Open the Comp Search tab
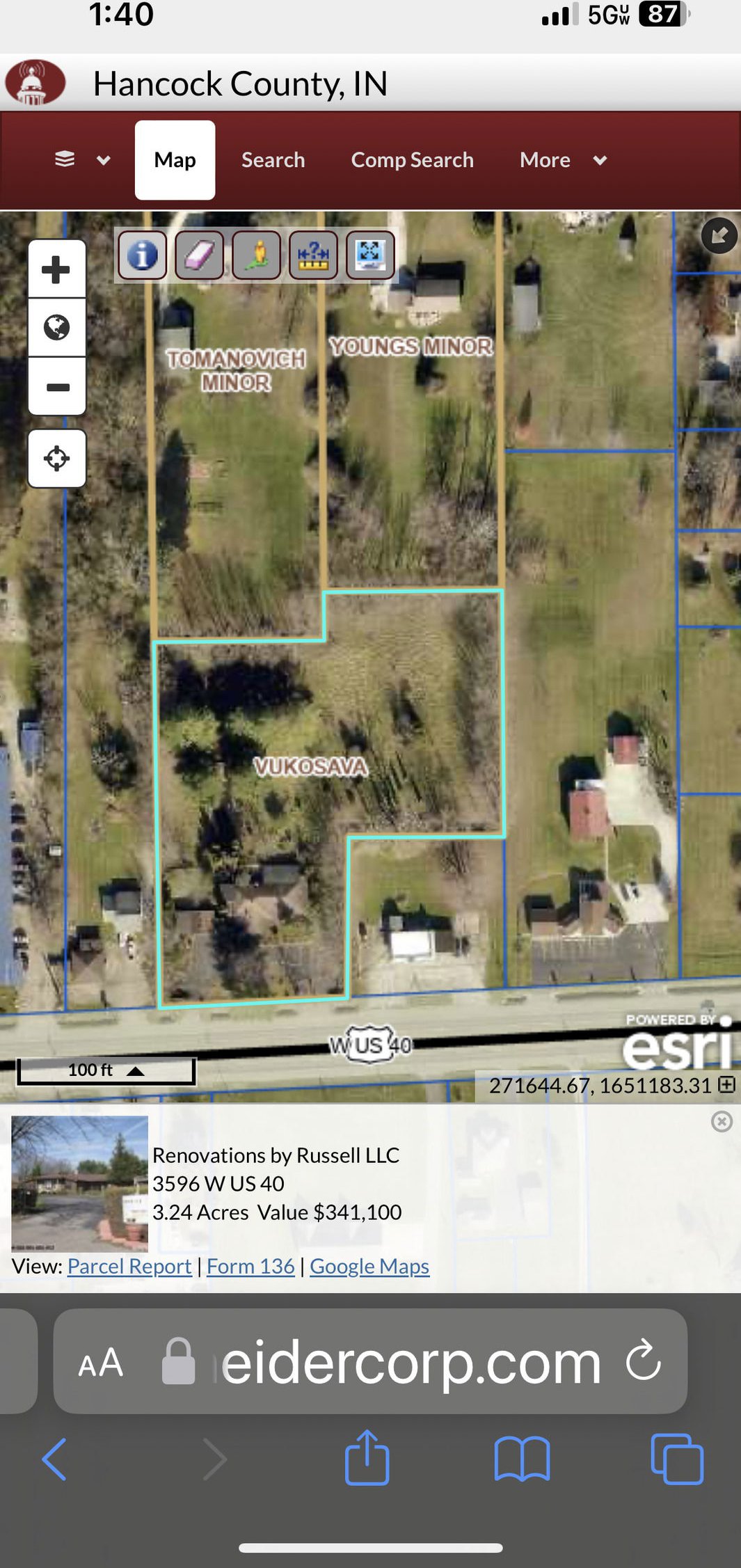Screen dimensions: 741x1568 pyautogui.click(x=412, y=160)
